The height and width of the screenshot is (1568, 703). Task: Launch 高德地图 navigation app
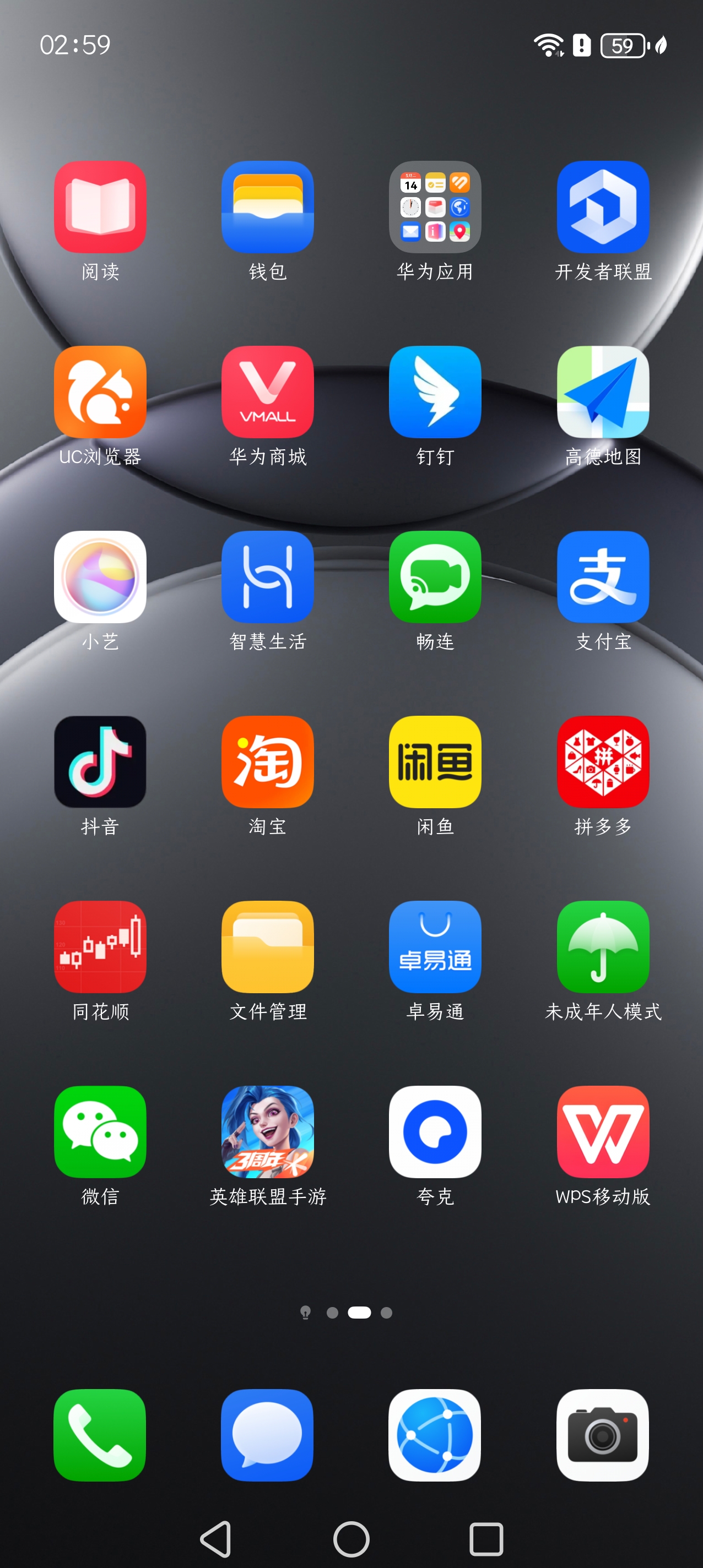click(603, 393)
